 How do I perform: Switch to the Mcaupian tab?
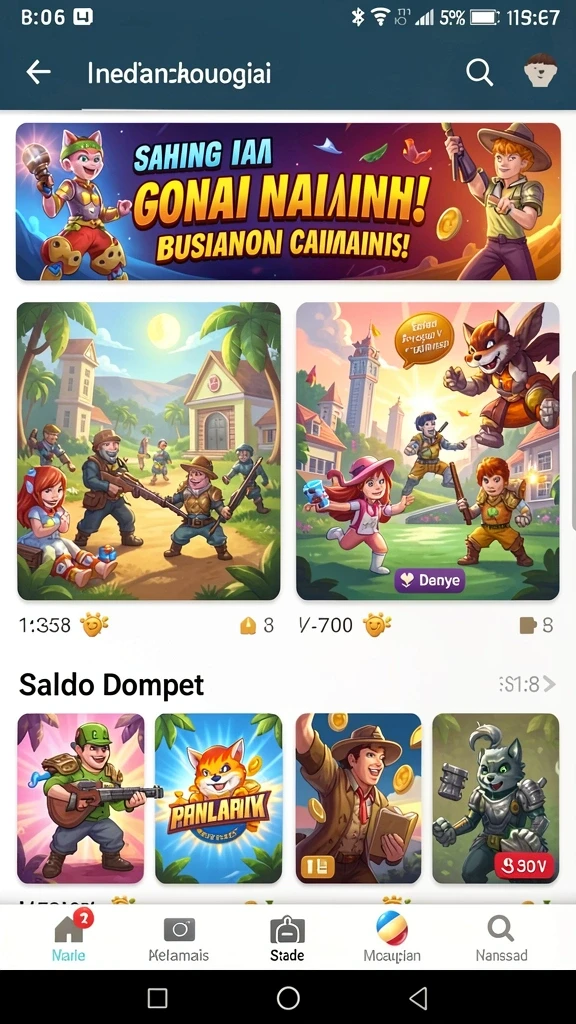(392, 937)
